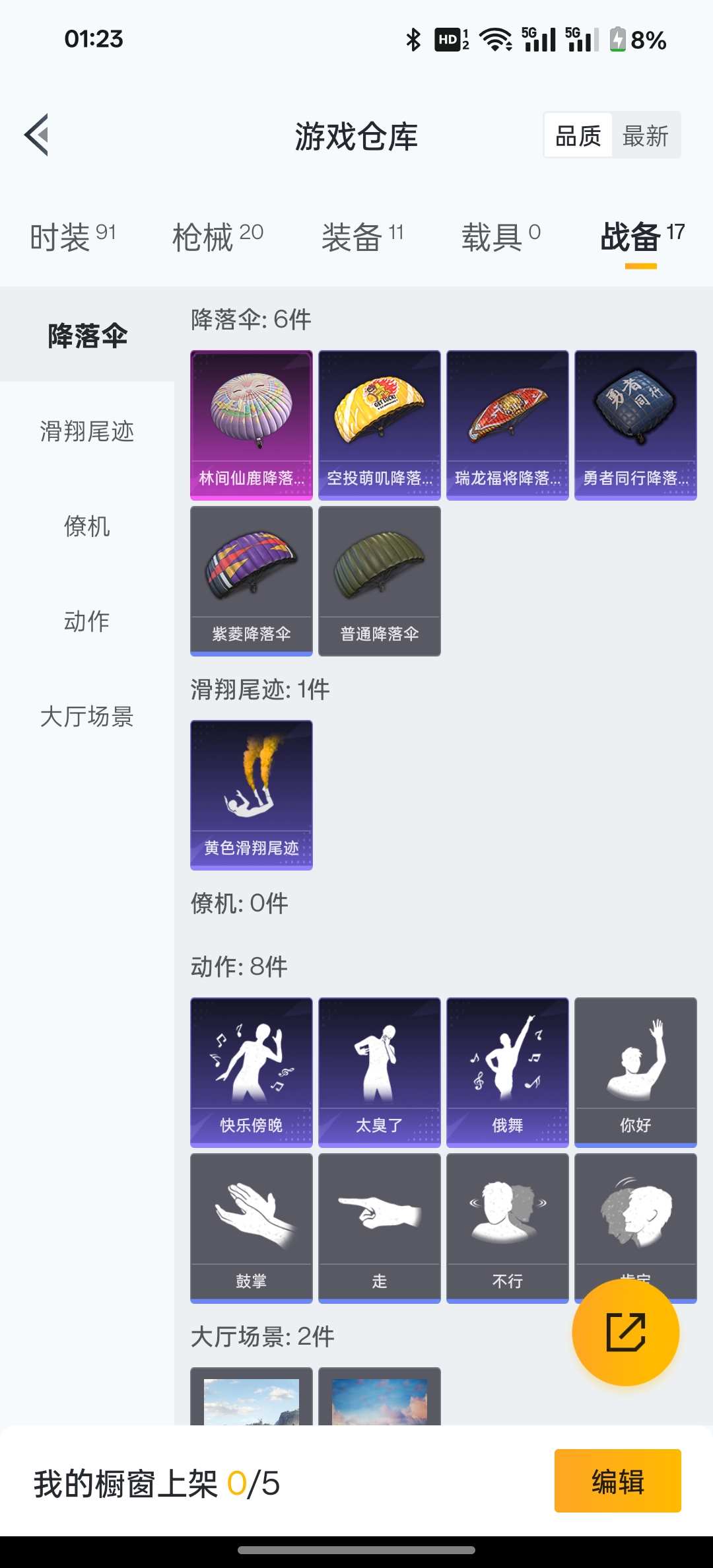Image resolution: width=713 pixels, height=1568 pixels.
Task: Open the 林间仙鹿降落伞 item
Action: point(252,425)
